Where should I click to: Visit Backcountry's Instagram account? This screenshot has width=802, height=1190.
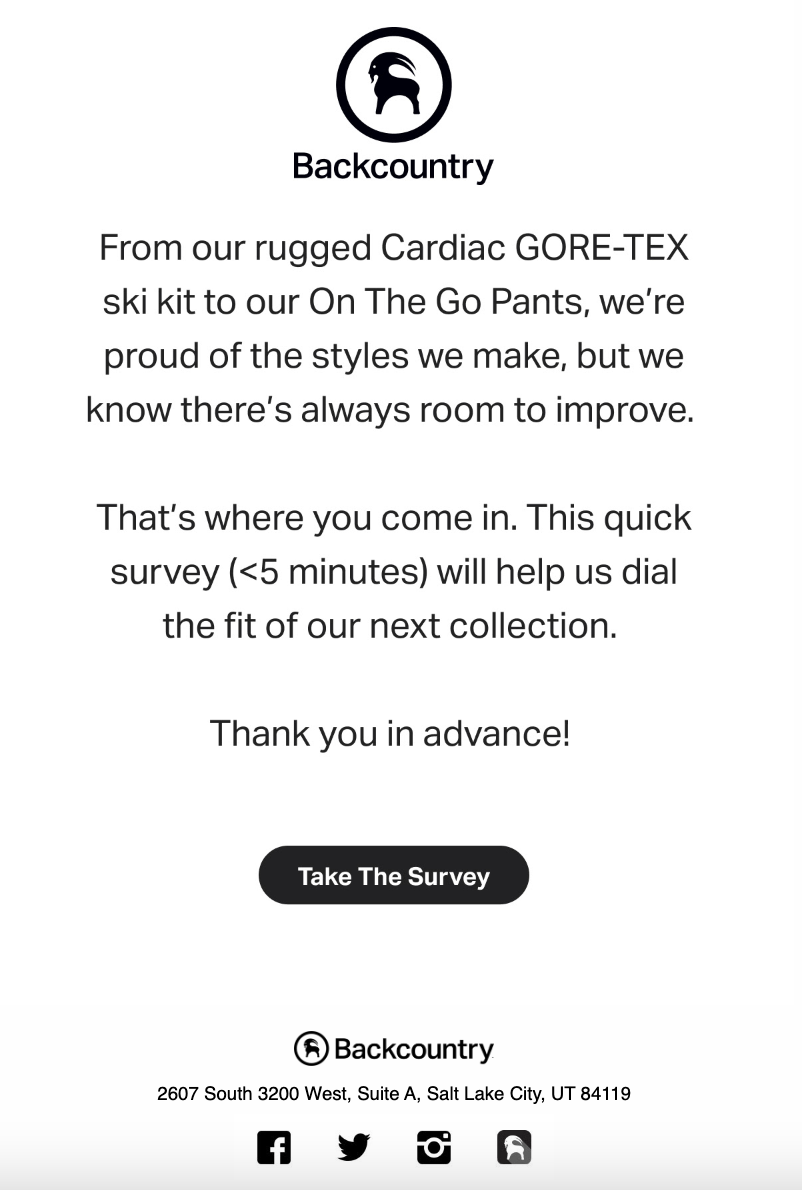pyautogui.click(x=433, y=1147)
